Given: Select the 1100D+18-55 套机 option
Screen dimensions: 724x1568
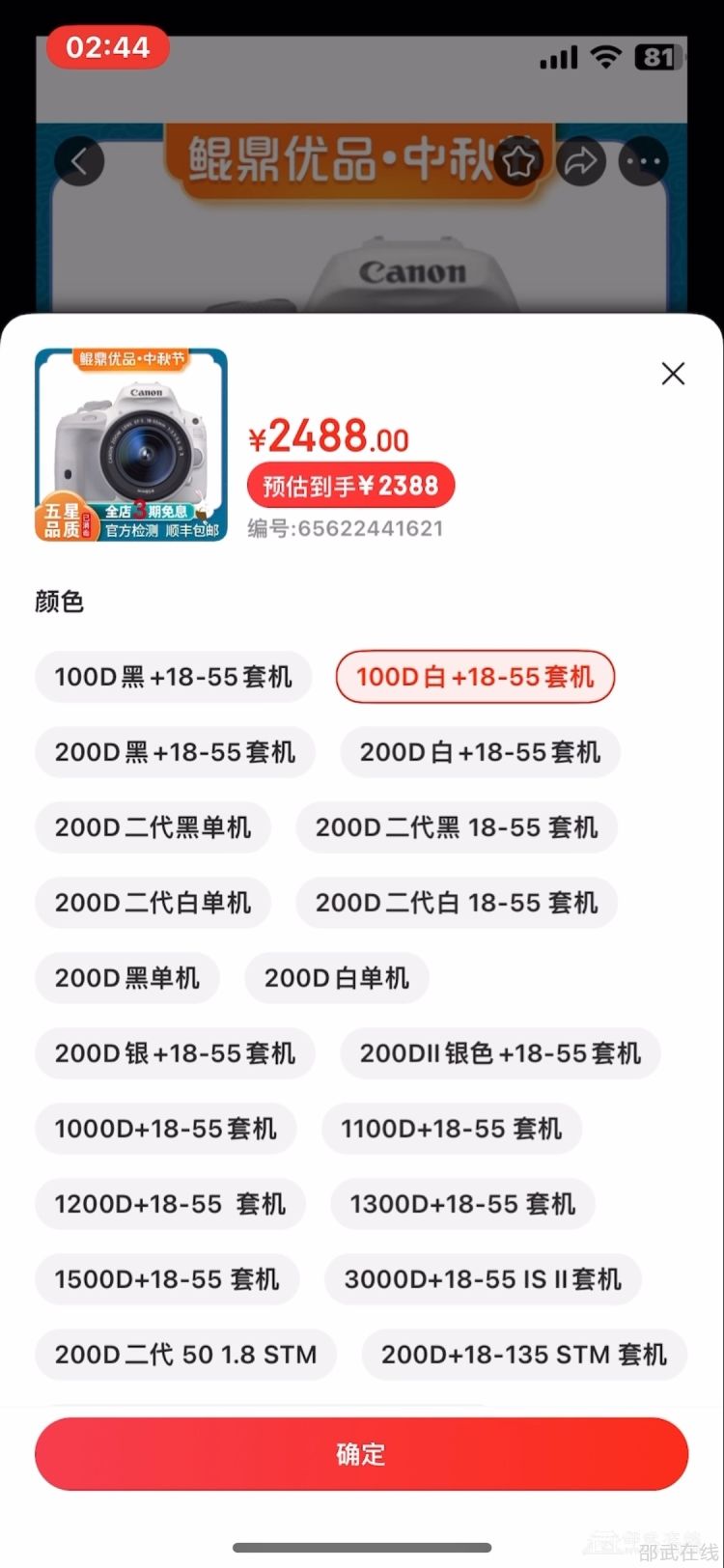Looking at the screenshot, I should pyautogui.click(x=451, y=1129).
